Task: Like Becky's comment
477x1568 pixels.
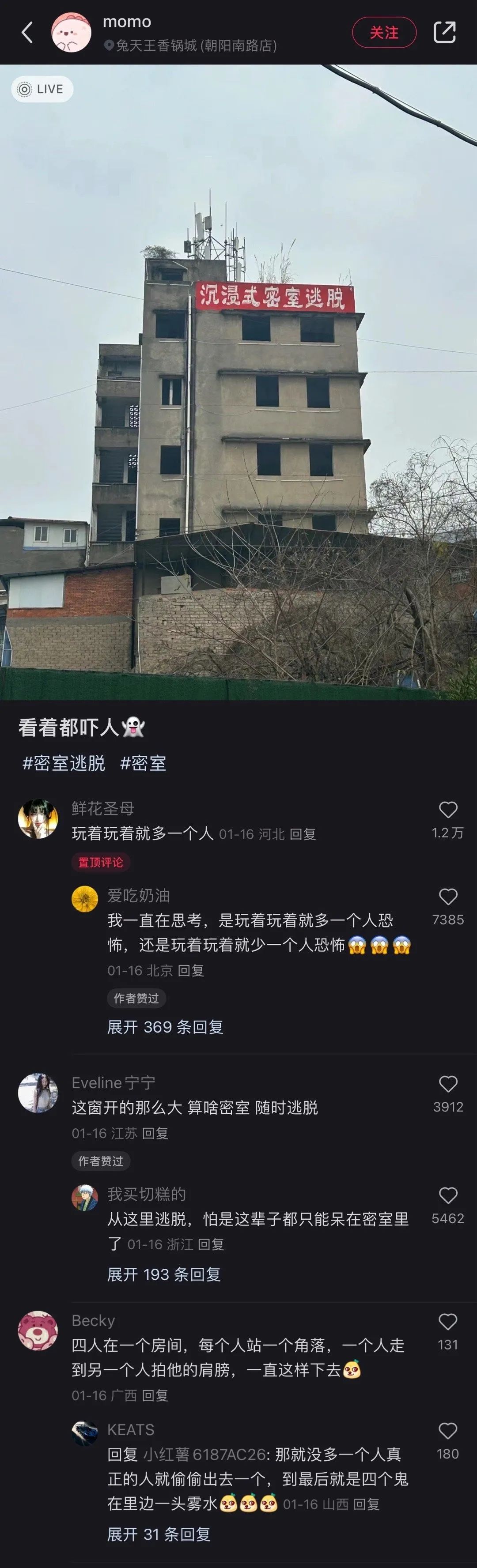Action: (x=448, y=1322)
